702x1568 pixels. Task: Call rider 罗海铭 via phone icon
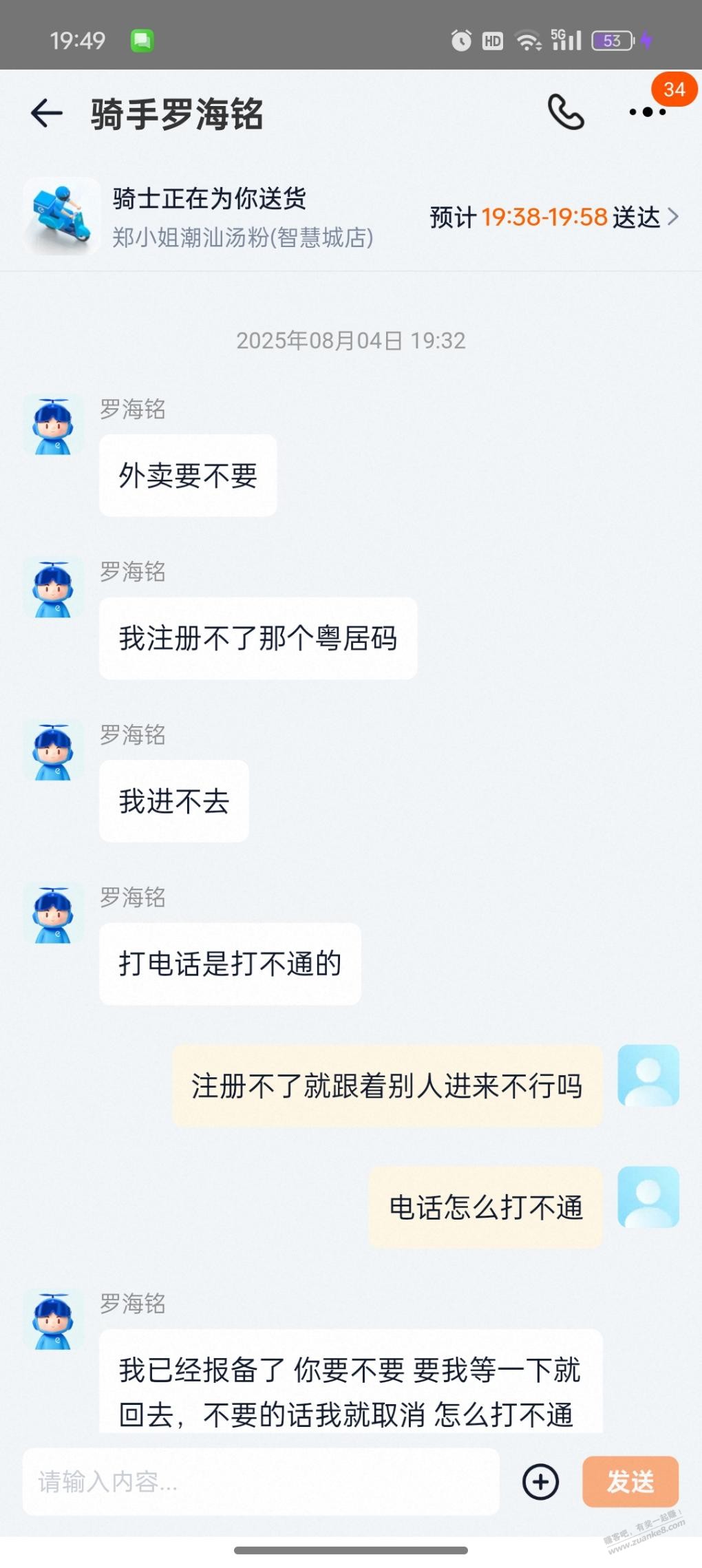566,112
